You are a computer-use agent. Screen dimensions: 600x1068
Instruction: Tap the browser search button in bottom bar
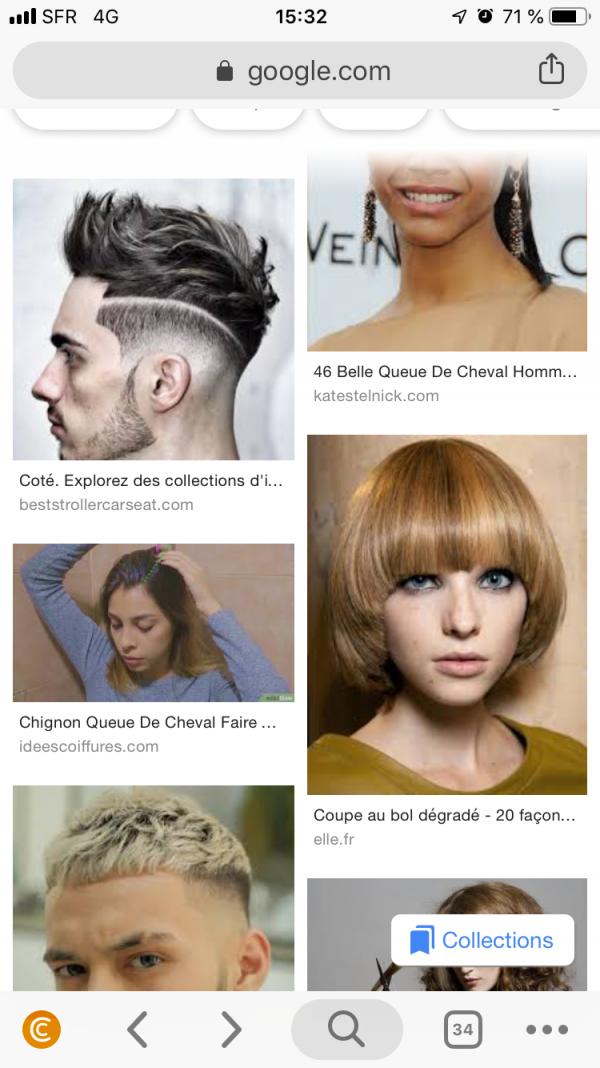point(346,1029)
